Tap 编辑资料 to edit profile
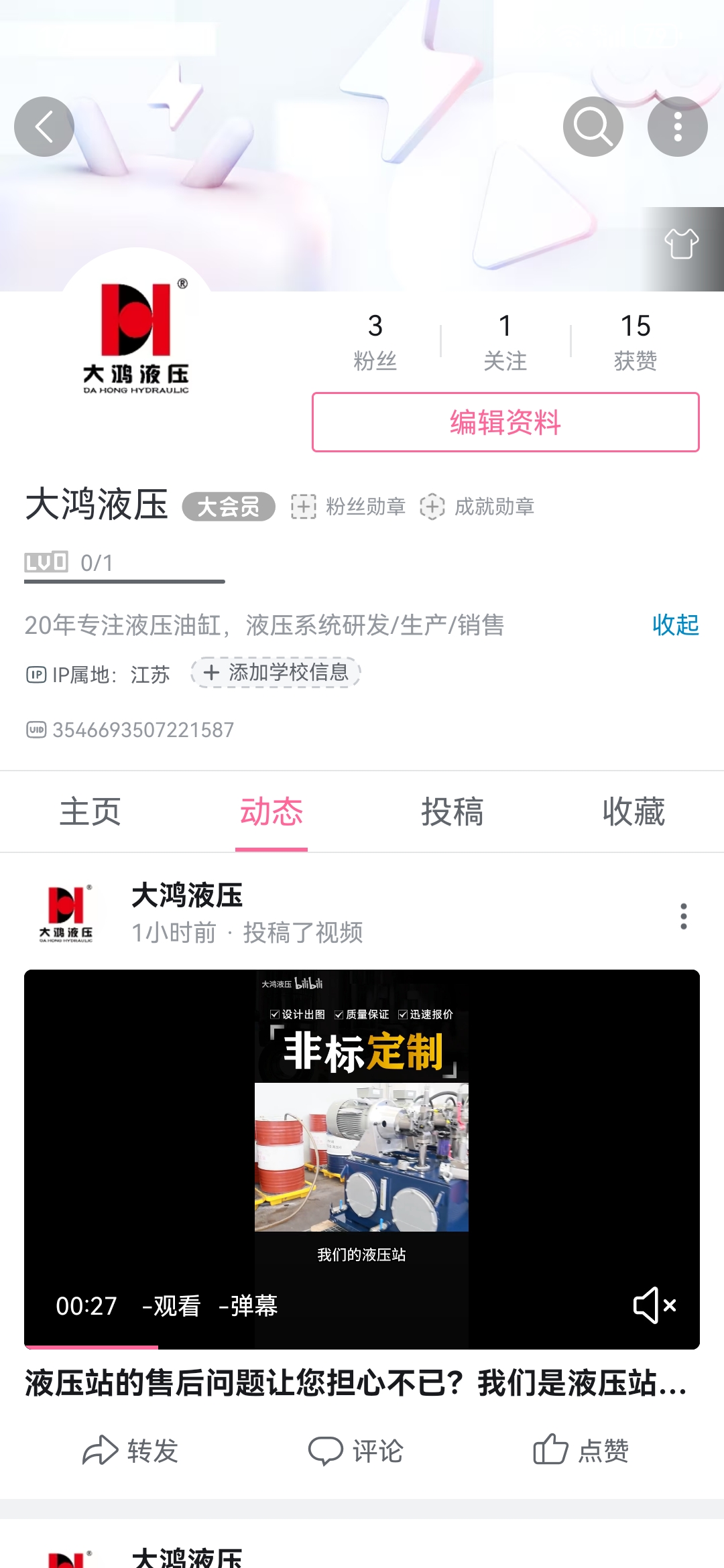This screenshot has width=724, height=1568. (505, 422)
